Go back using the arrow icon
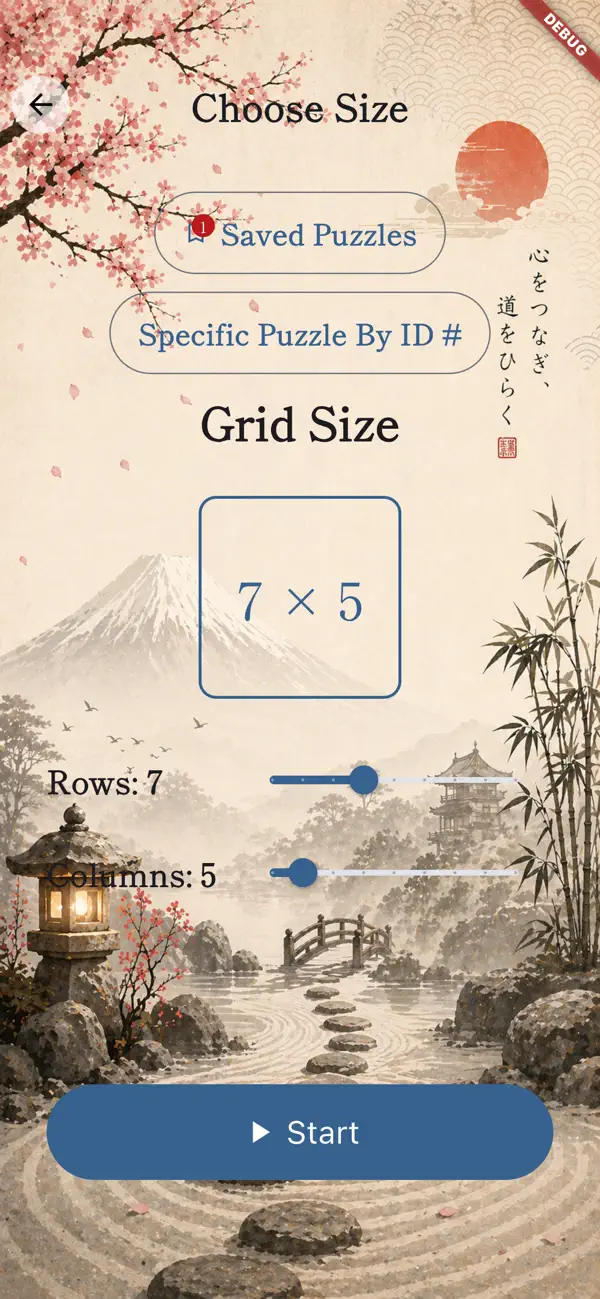This screenshot has width=600, height=1299. 41,104
